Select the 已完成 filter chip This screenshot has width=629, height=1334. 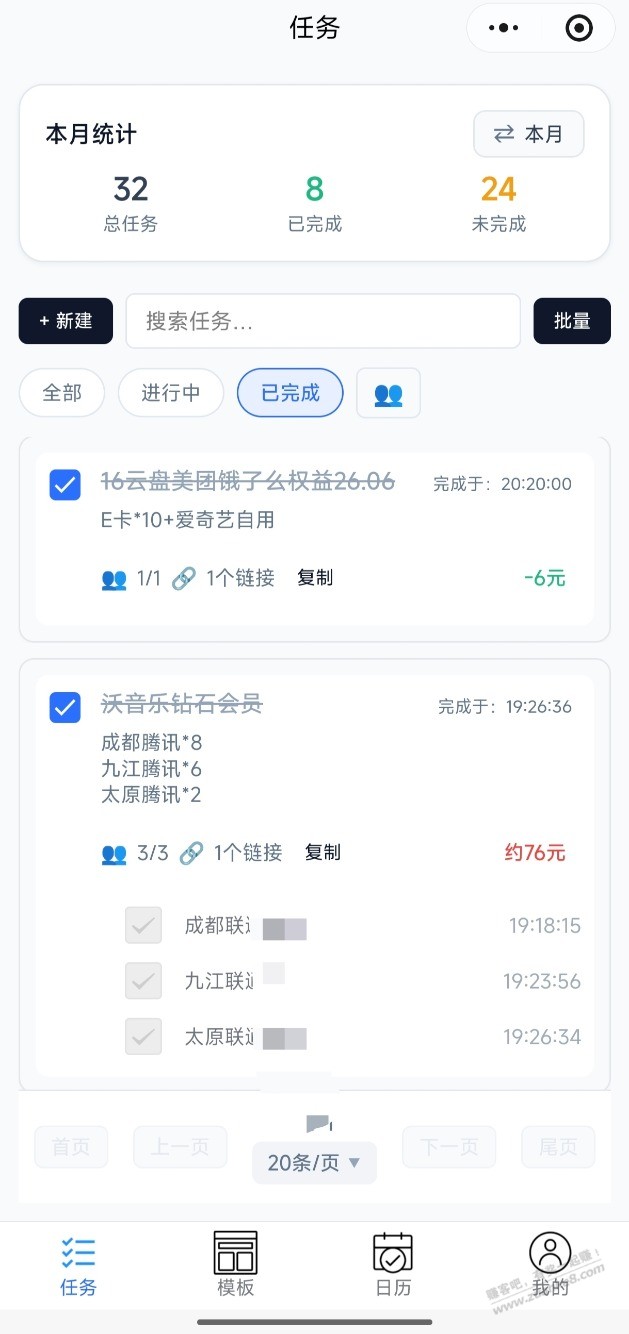(x=290, y=393)
